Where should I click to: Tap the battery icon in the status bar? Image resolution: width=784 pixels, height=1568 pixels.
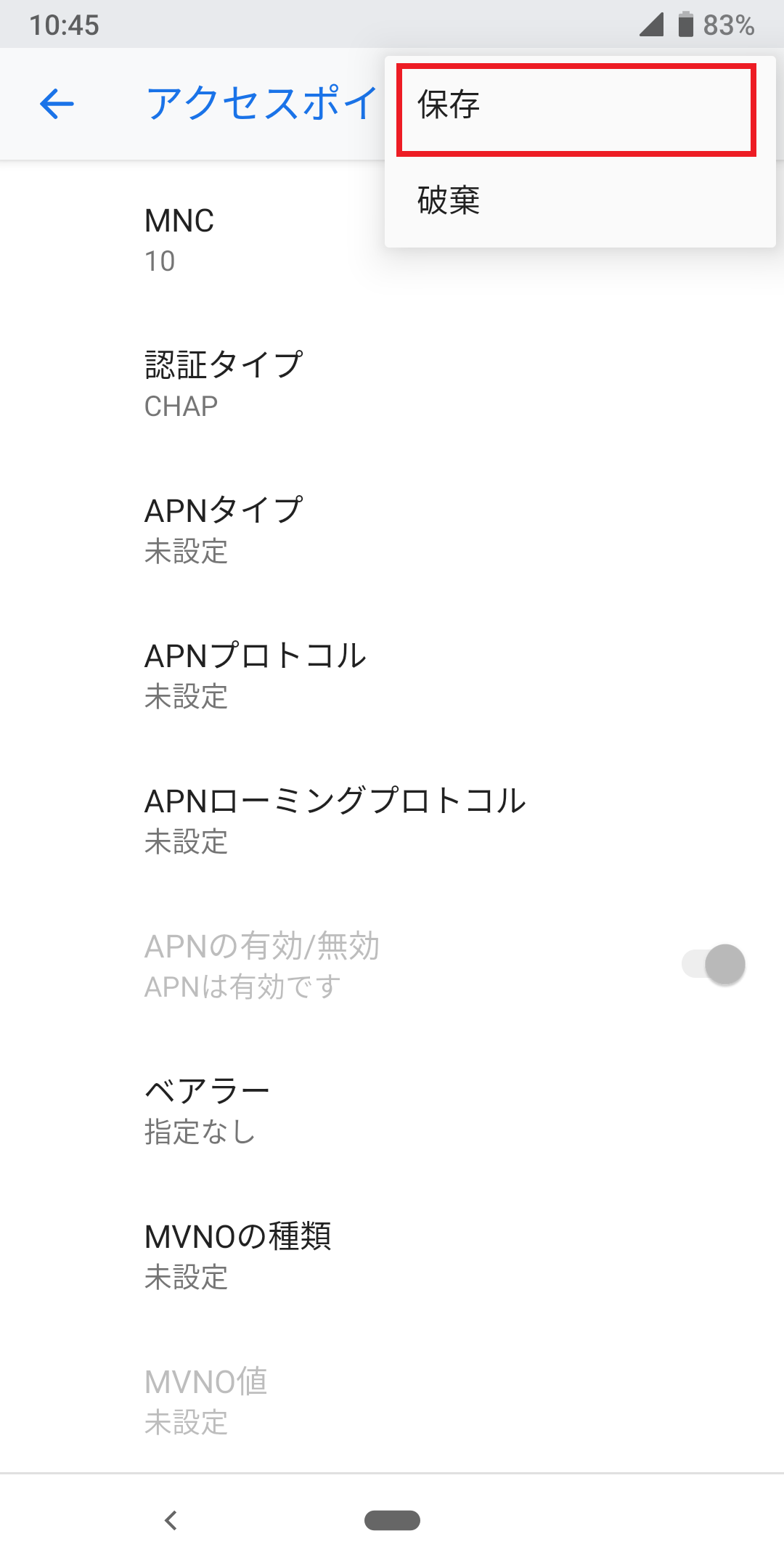[685, 24]
